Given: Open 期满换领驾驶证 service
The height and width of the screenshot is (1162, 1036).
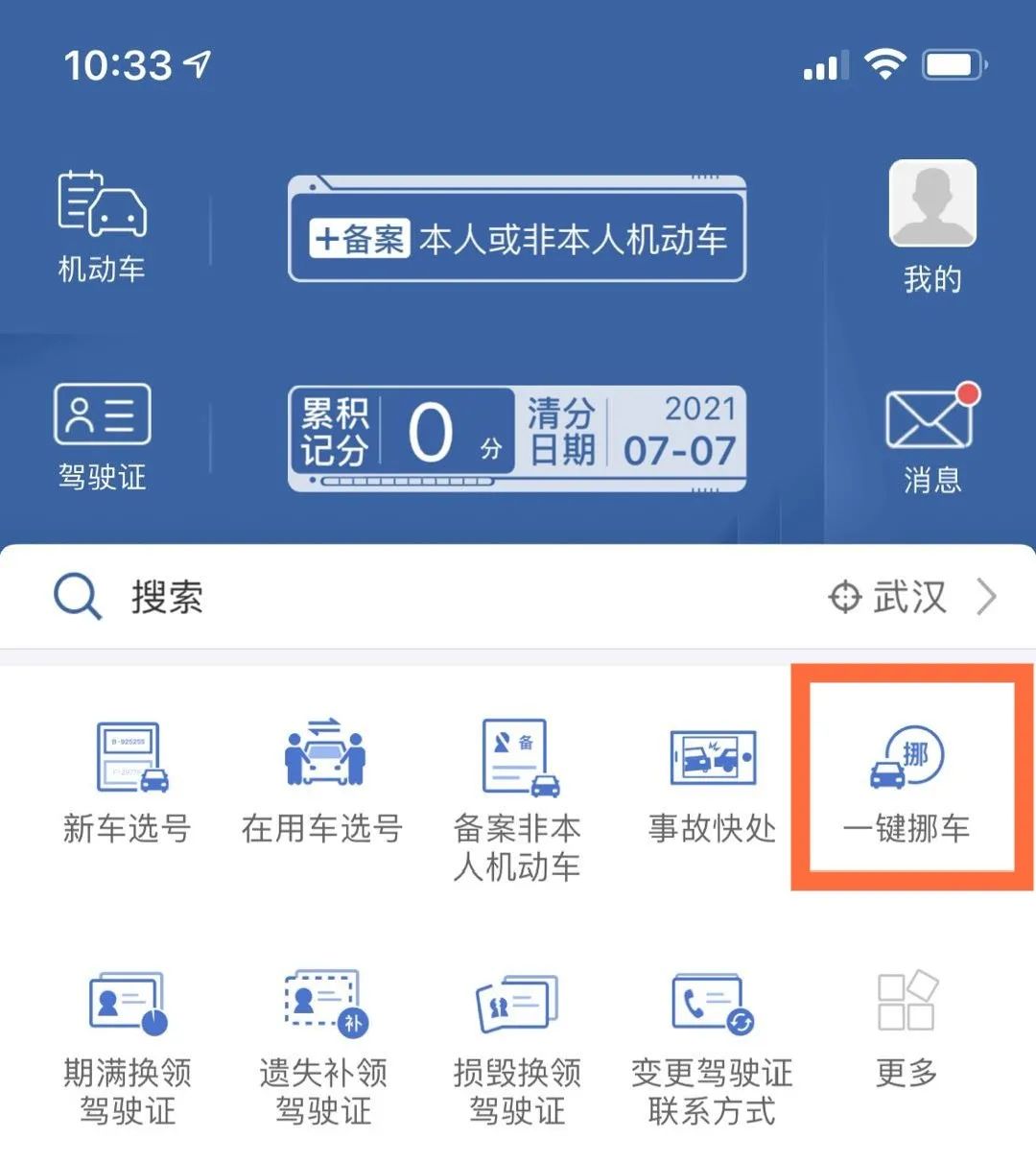Looking at the screenshot, I should 128,1046.
